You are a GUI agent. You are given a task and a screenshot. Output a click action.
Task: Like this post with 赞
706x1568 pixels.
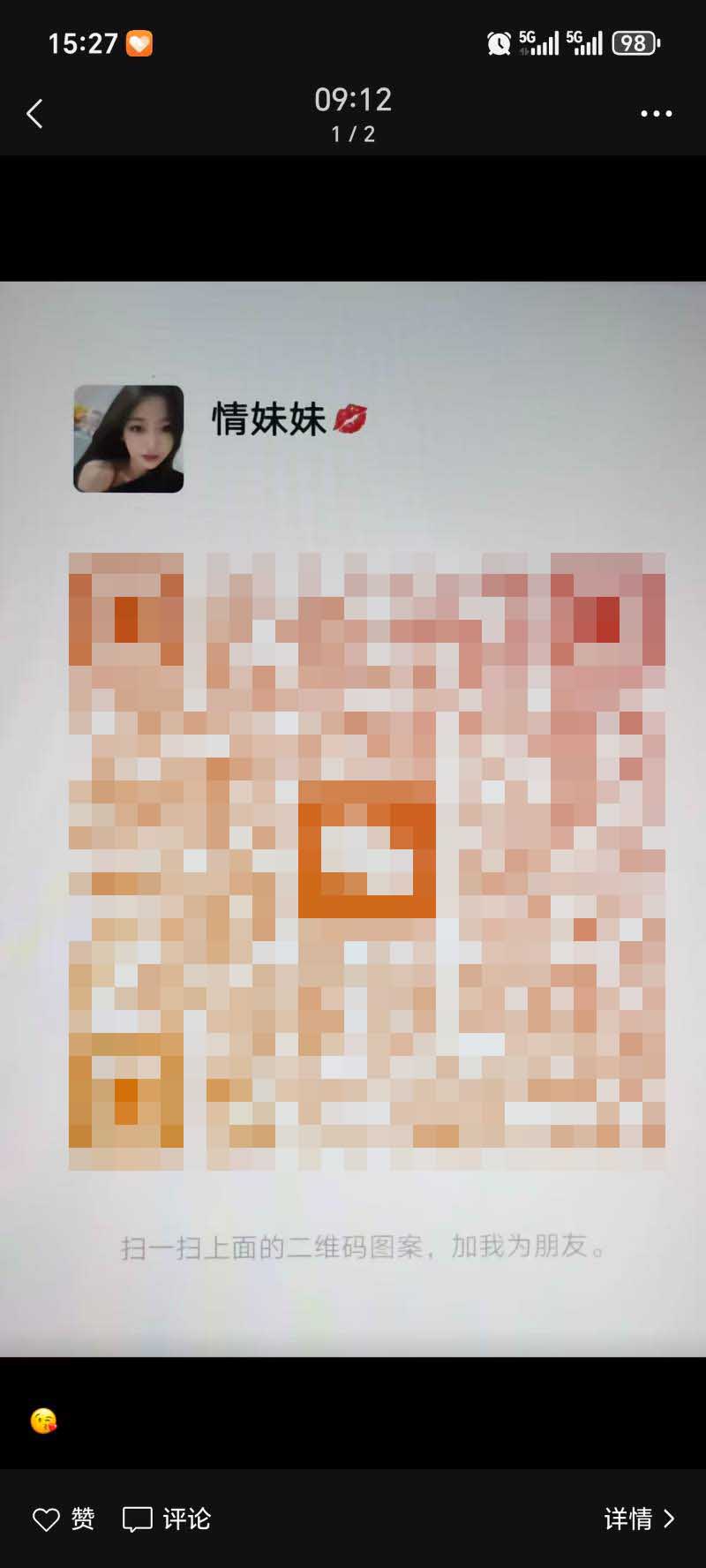64,1519
